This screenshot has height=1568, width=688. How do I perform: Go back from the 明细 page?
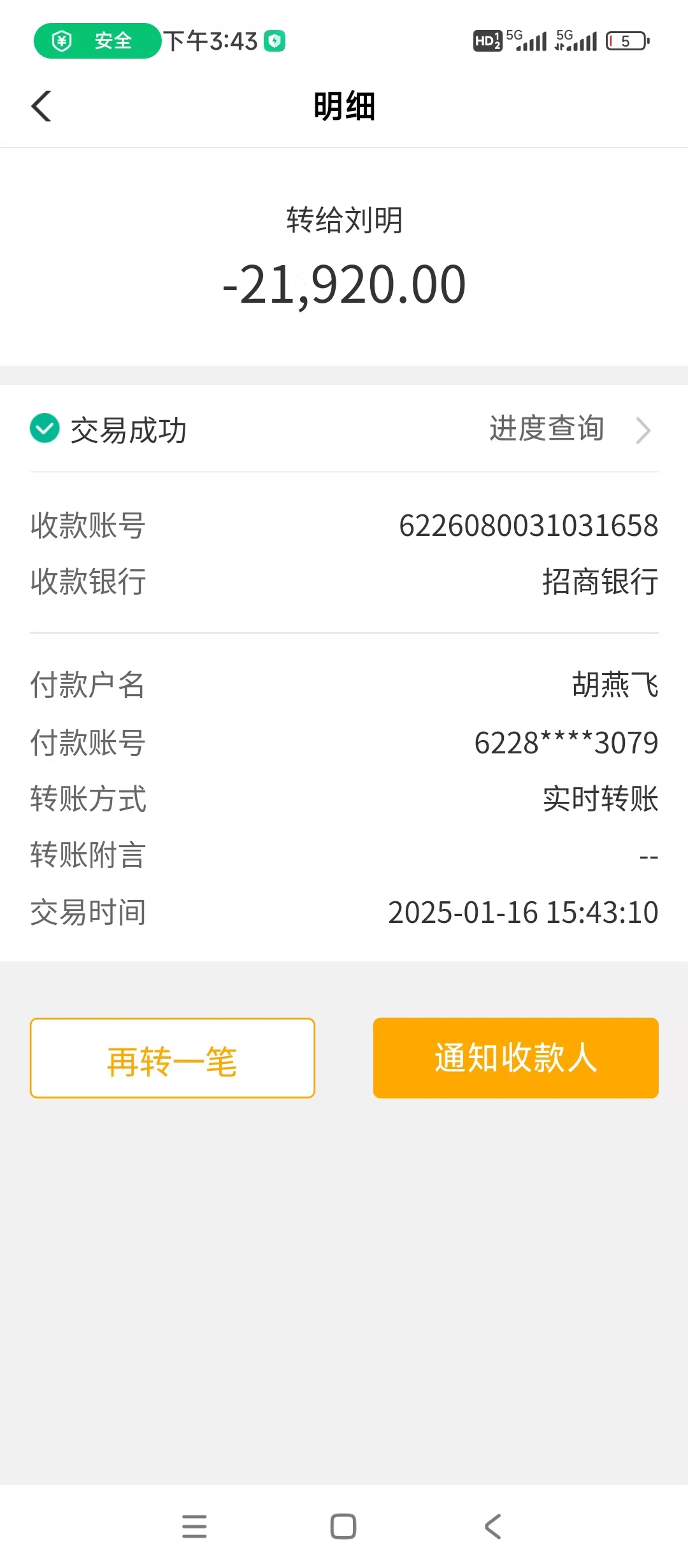[42, 106]
